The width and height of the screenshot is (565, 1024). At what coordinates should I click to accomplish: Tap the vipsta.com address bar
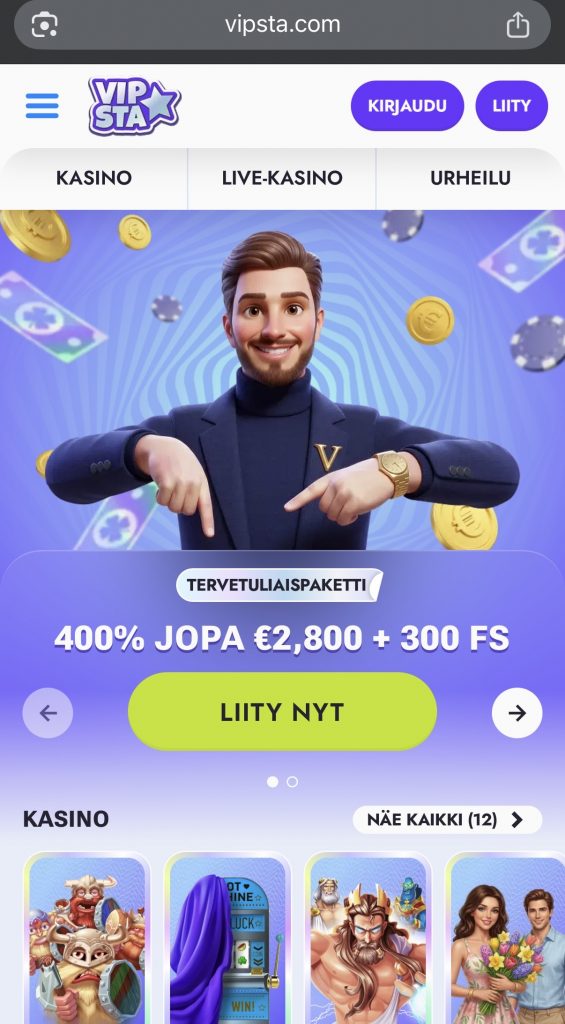point(282,25)
